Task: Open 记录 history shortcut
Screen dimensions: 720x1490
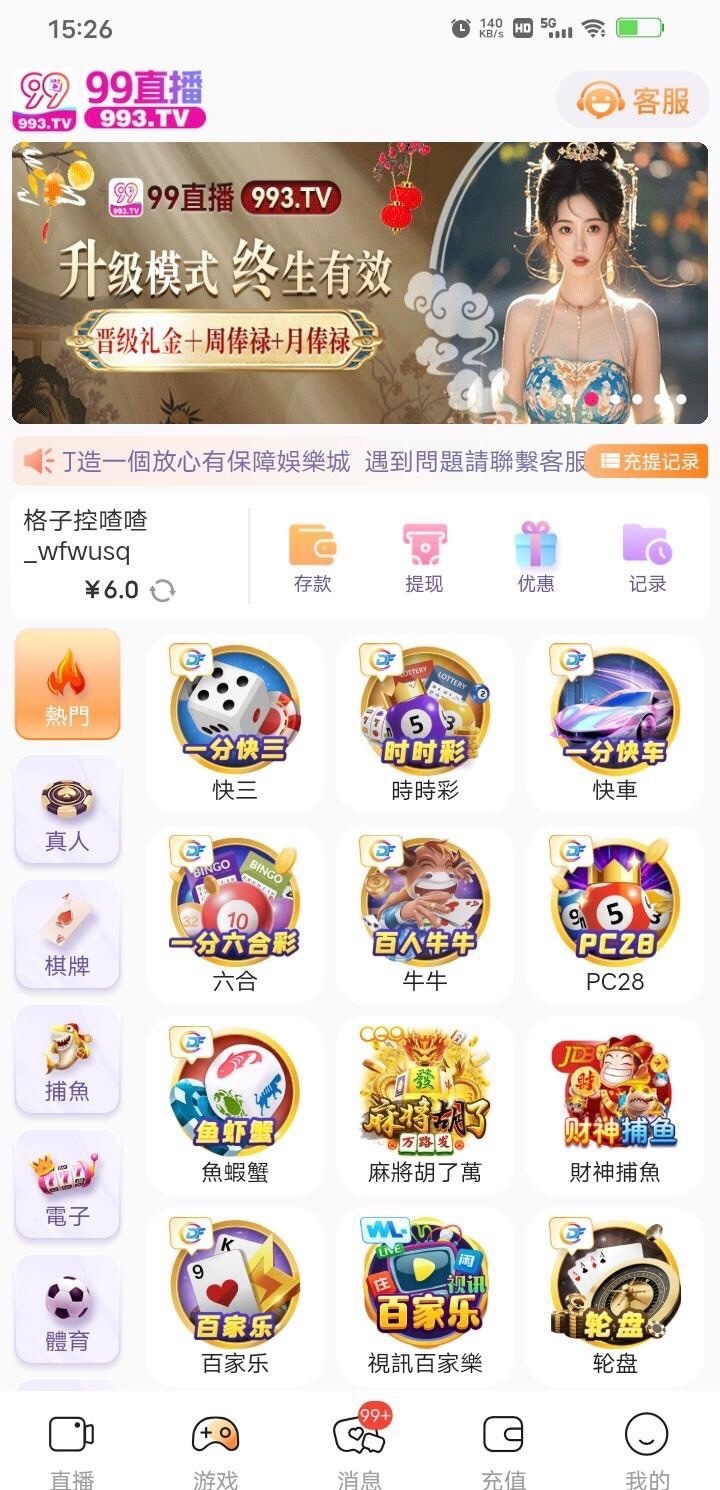Action: click(x=647, y=558)
